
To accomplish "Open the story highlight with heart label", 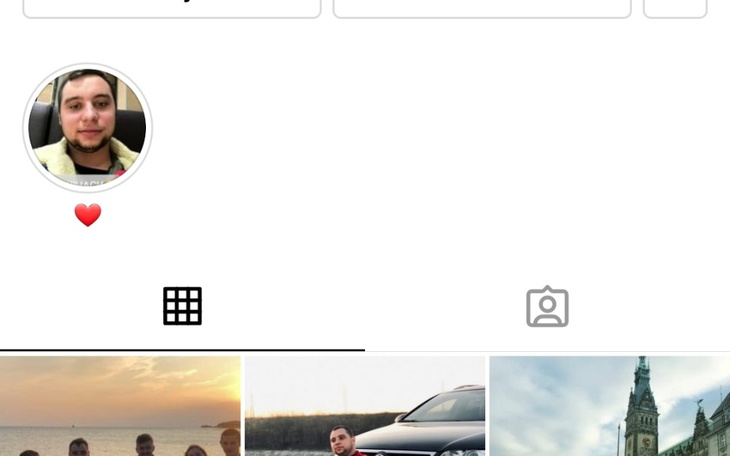I will tap(87, 128).
